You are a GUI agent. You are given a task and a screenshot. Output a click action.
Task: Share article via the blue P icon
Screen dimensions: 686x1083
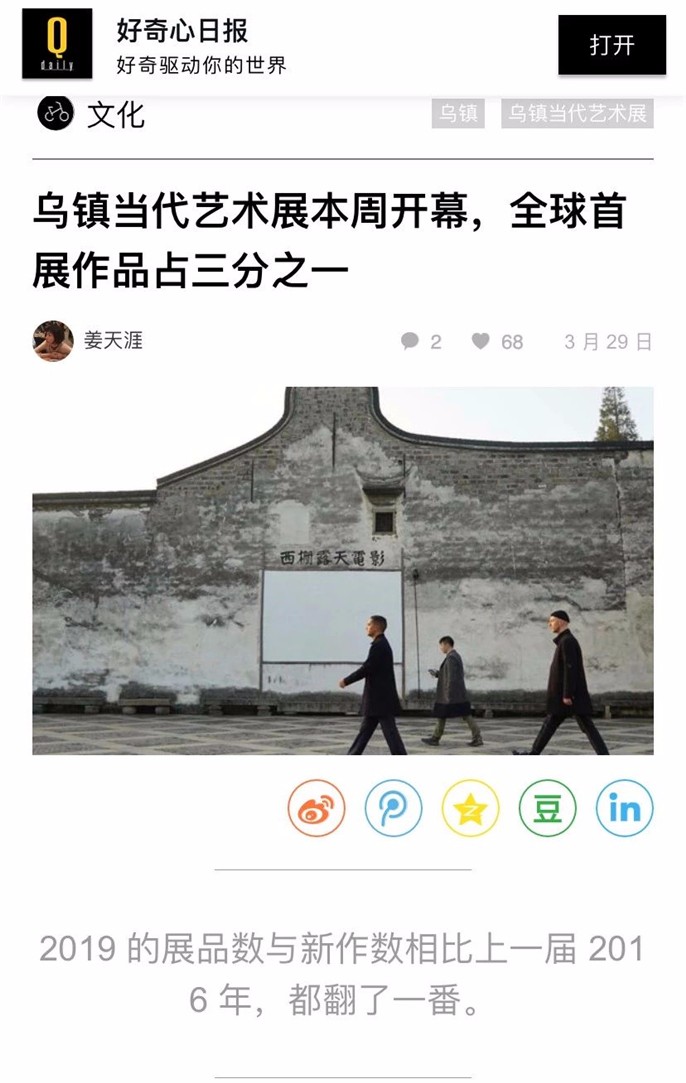pos(393,808)
